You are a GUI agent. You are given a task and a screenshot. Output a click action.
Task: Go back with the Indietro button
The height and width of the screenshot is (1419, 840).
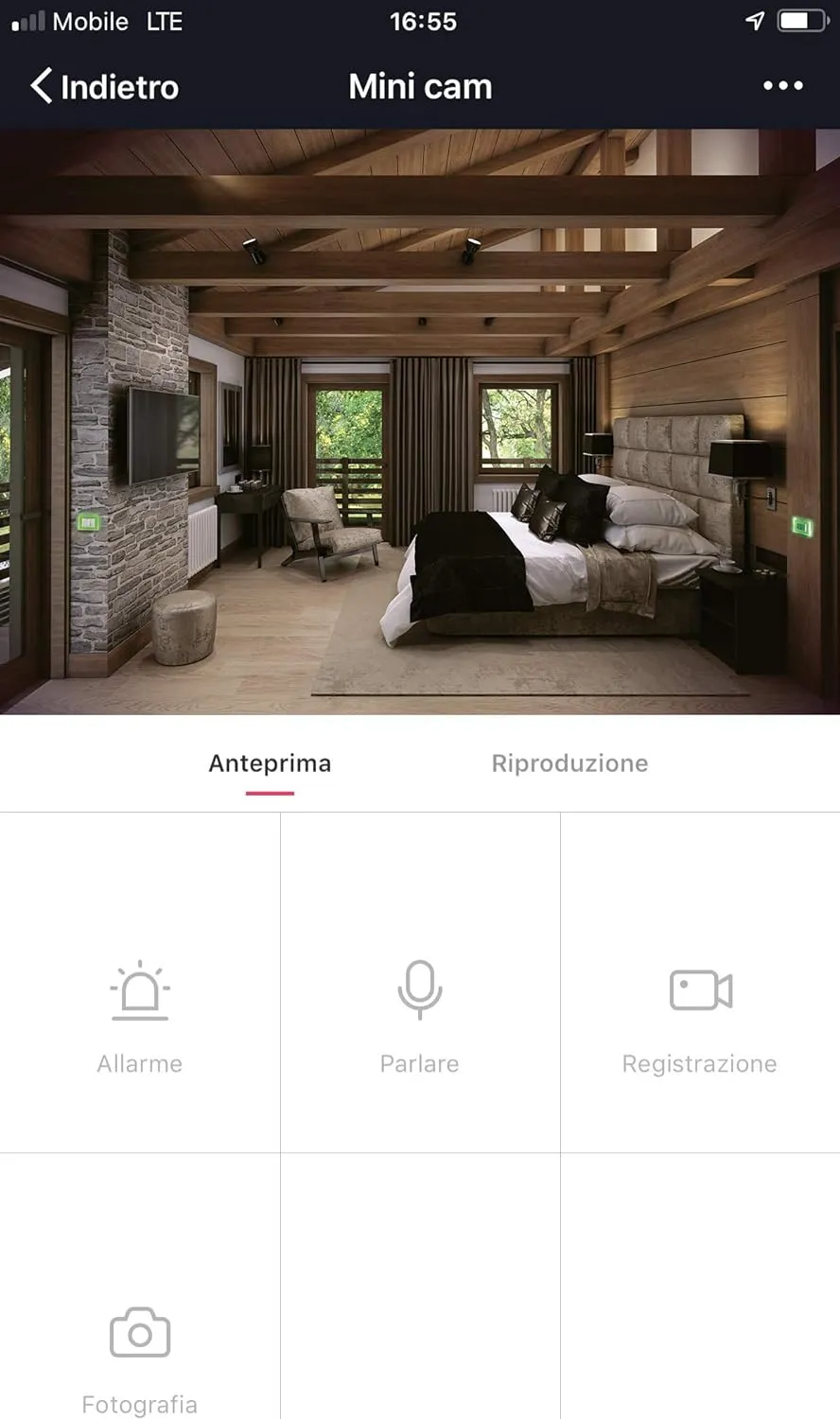tap(104, 86)
